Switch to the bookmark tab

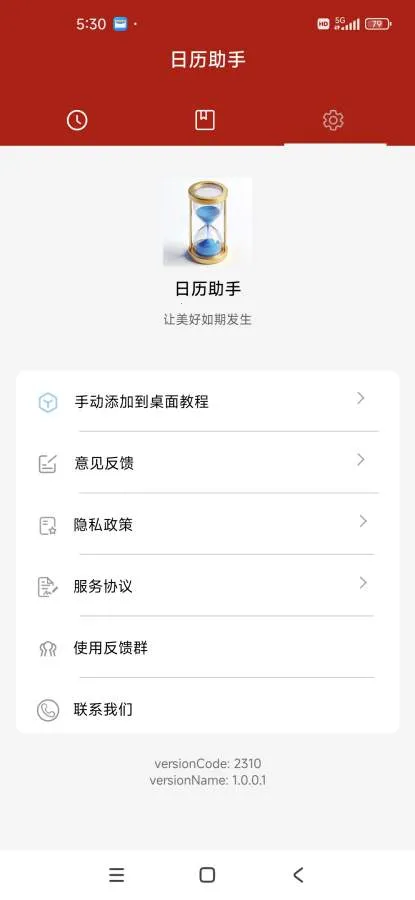[205, 121]
